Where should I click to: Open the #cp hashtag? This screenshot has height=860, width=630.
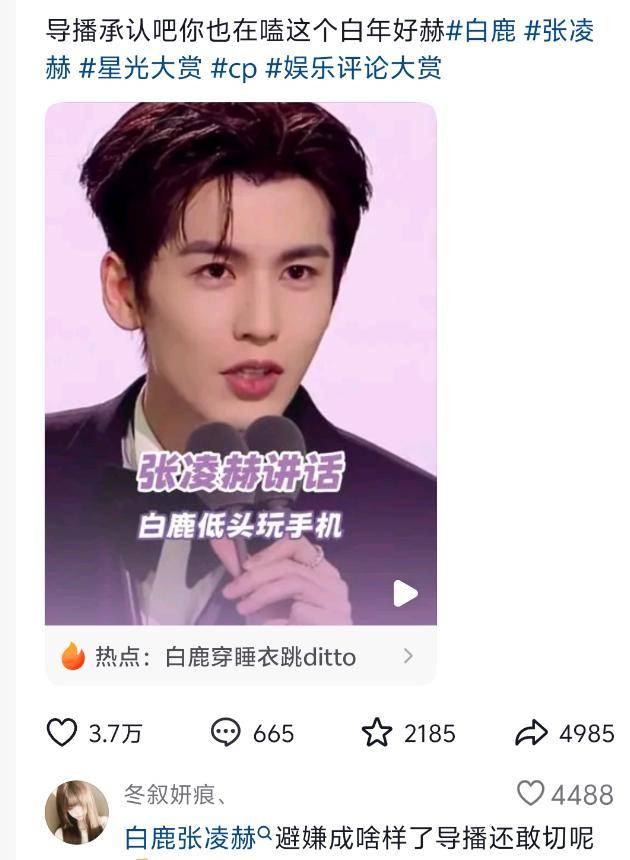coord(235,69)
